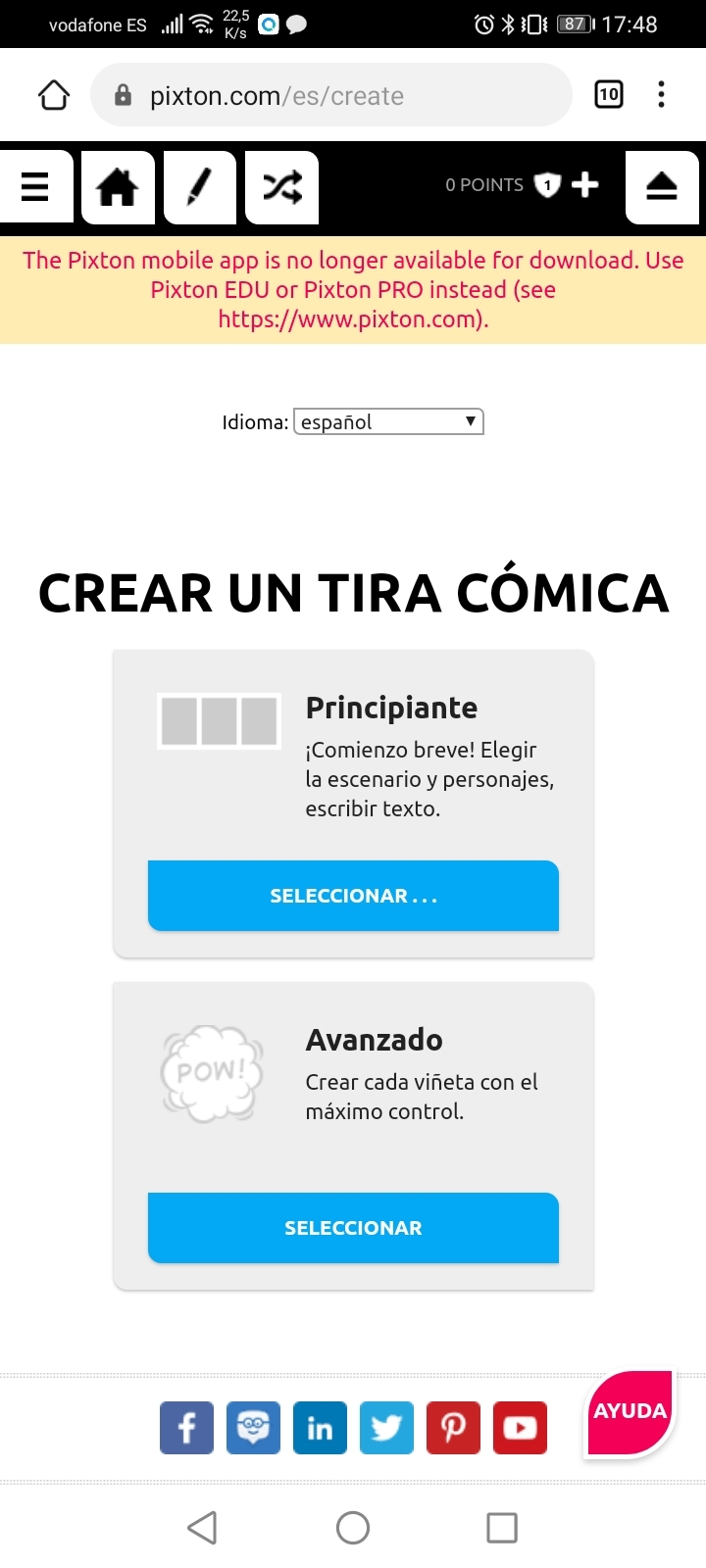The height and width of the screenshot is (1568, 706).
Task: Open the Pixton hamburger menu
Action: coord(35,186)
